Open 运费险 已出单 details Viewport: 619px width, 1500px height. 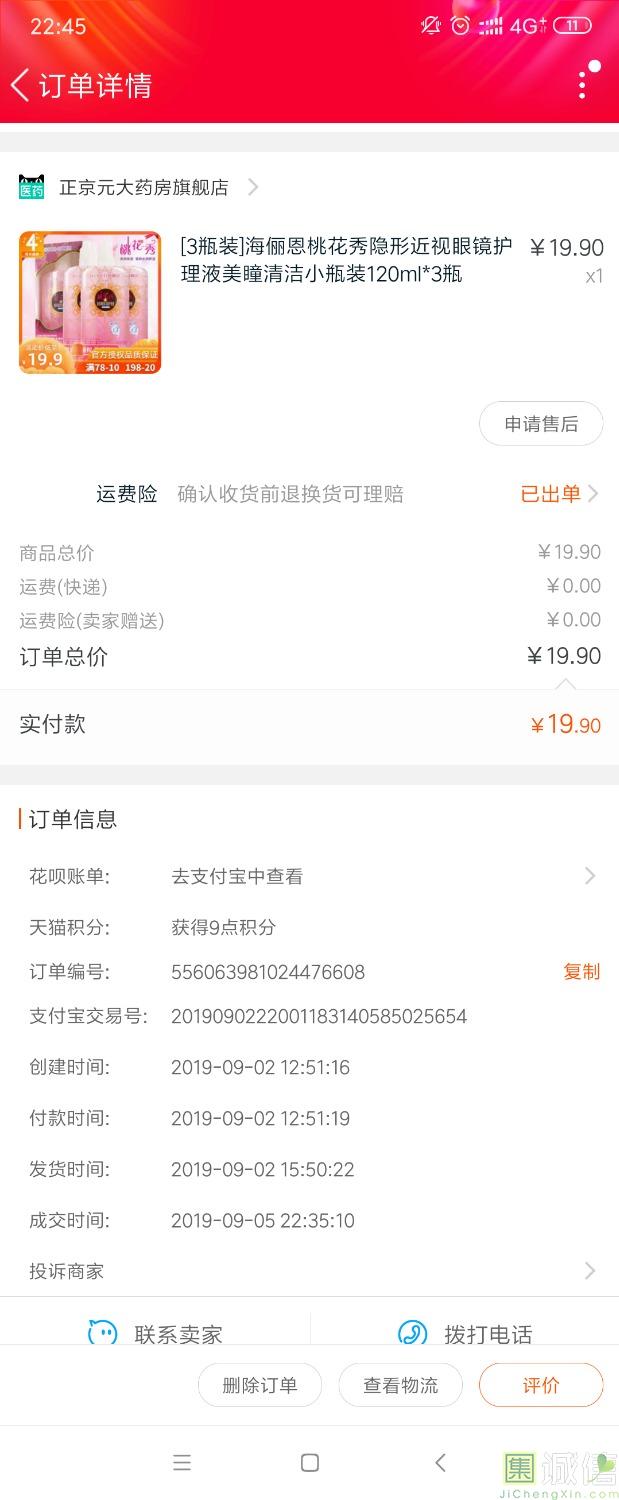(x=558, y=494)
